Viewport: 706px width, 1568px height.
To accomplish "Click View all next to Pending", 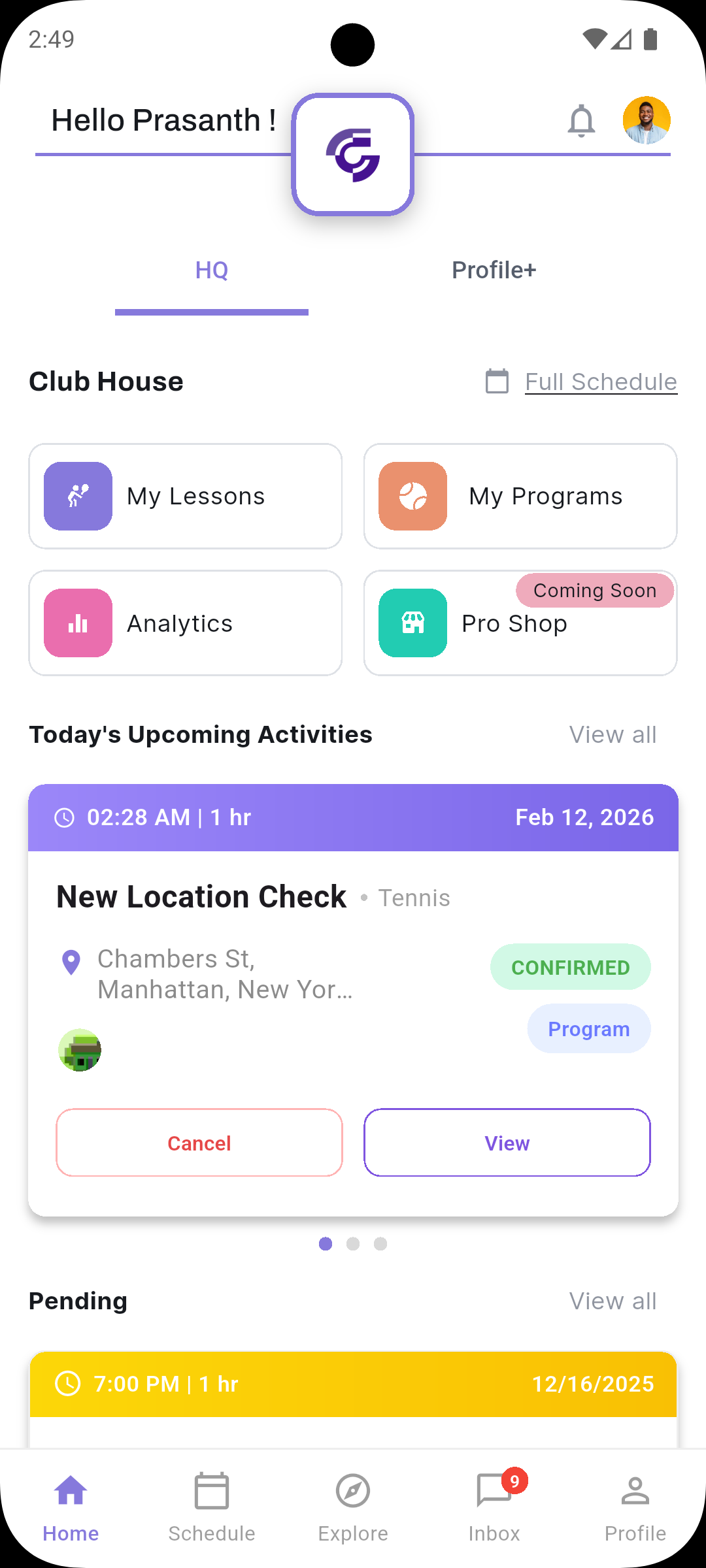I will [614, 1301].
